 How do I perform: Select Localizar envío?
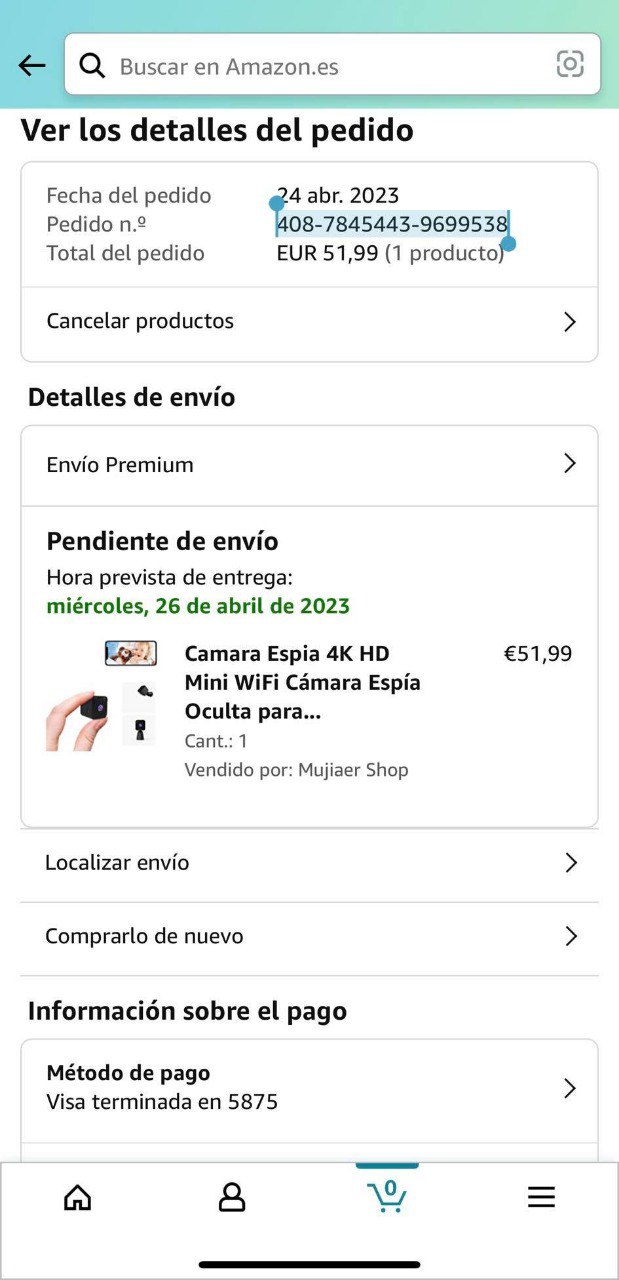[x=309, y=863]
